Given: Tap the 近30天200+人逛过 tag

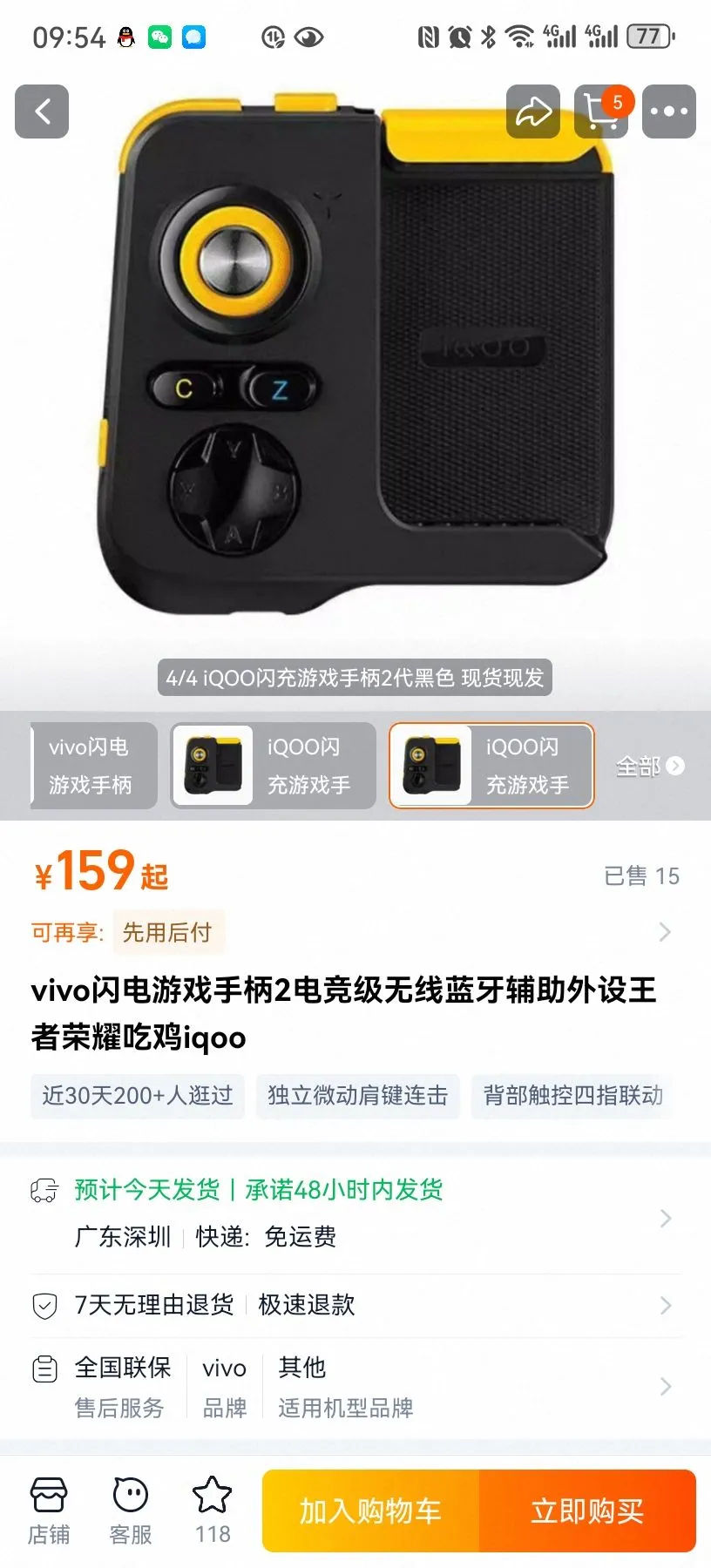Looking at the screenshot, I should point(138,1095).
